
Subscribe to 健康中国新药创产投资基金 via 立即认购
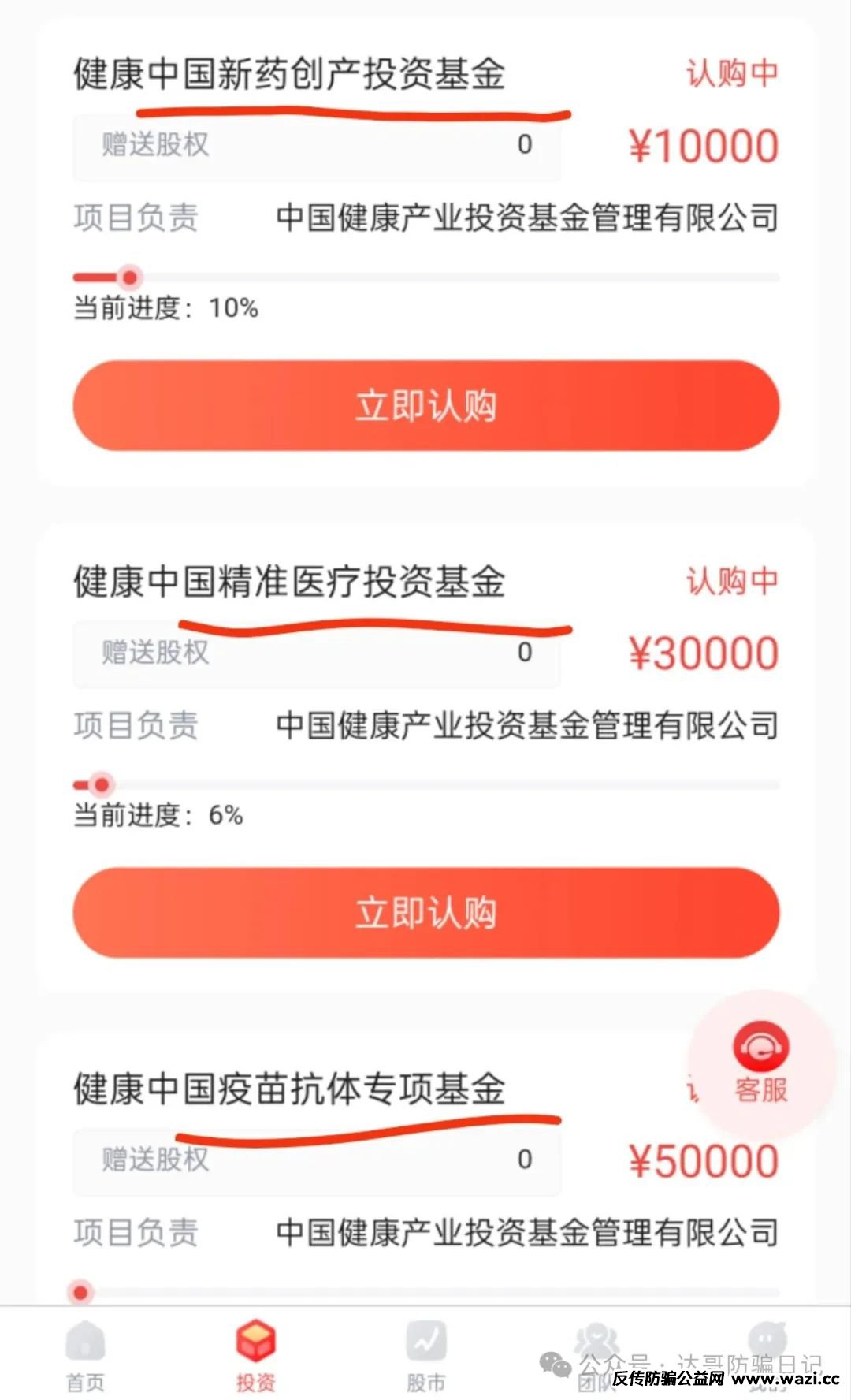425,406
